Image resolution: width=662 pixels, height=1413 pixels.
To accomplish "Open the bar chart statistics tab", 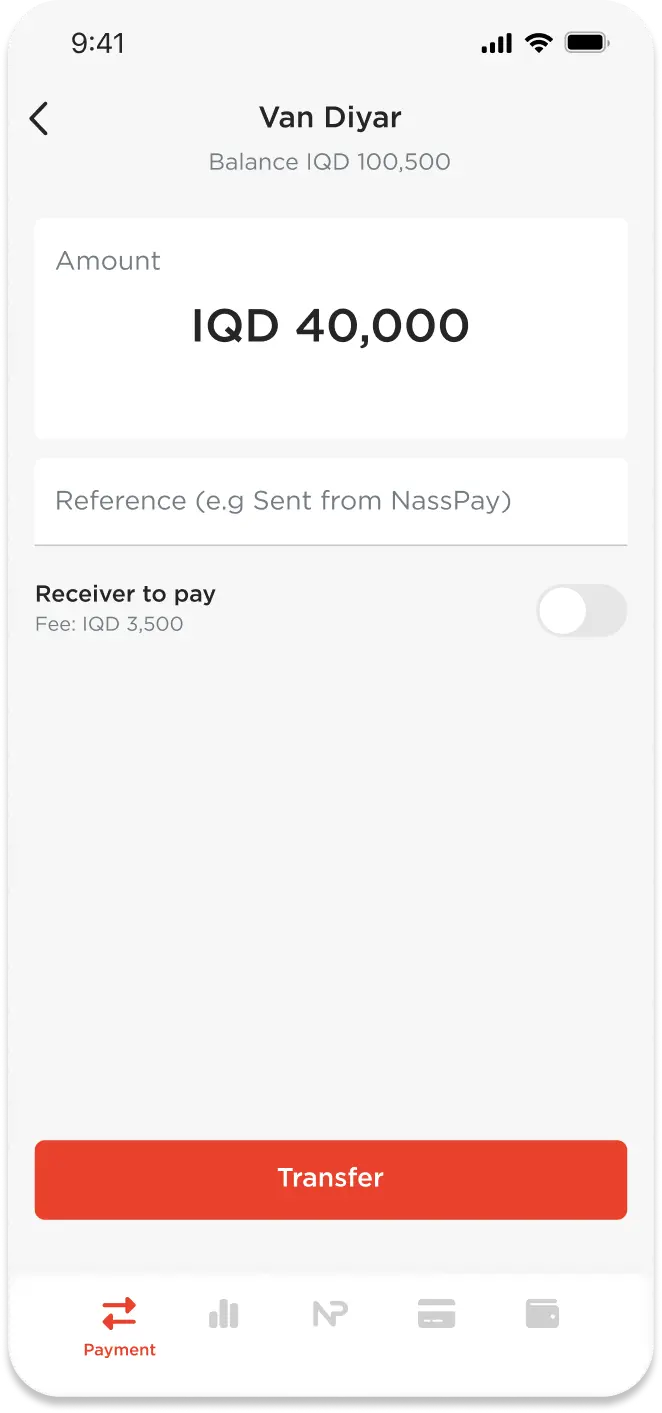I will coord(224,1314).
